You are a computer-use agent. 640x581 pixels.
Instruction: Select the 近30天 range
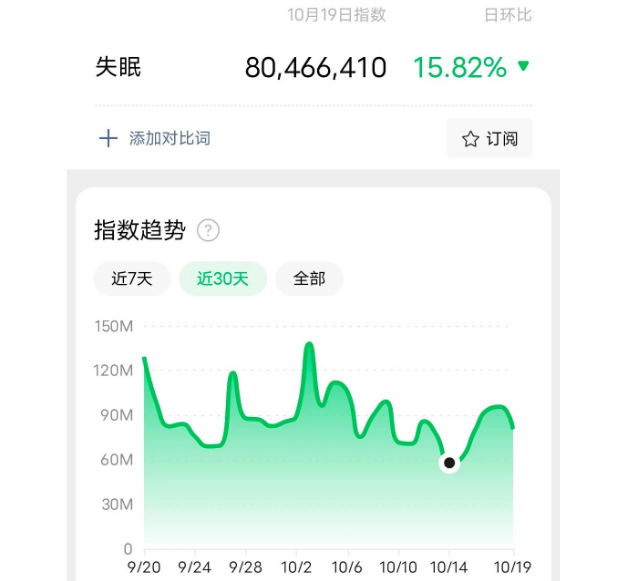coord(222,279)
